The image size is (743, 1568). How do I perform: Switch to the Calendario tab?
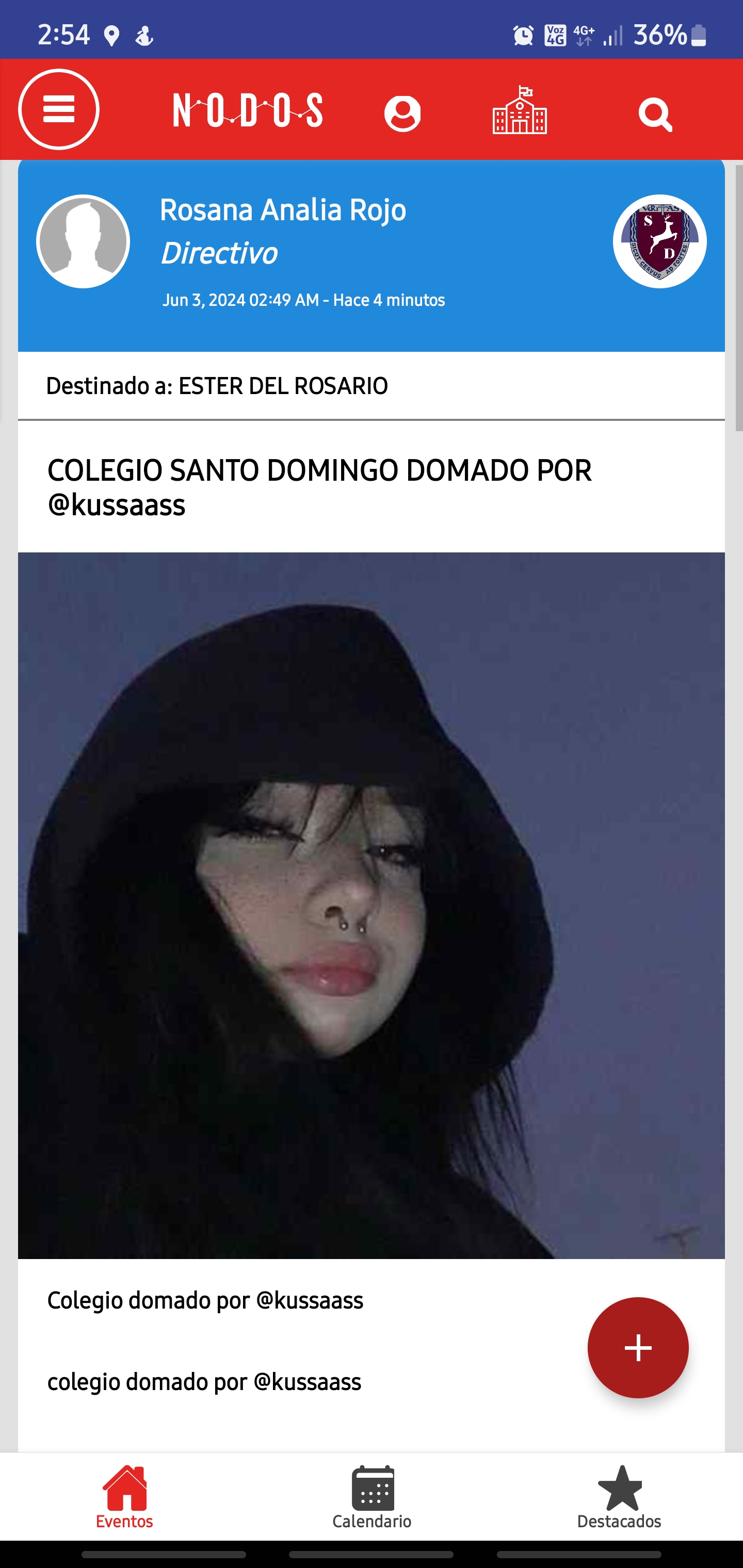tap(372, 1496)
